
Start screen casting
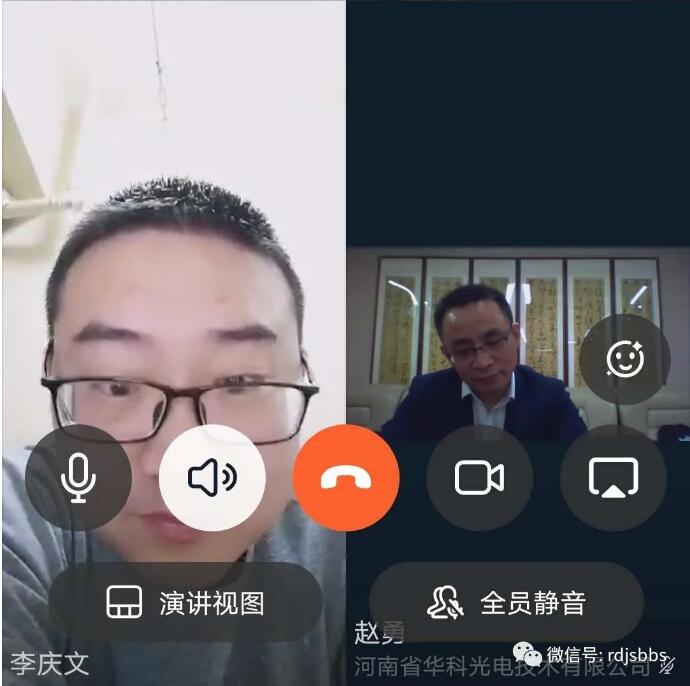[614, 478]
